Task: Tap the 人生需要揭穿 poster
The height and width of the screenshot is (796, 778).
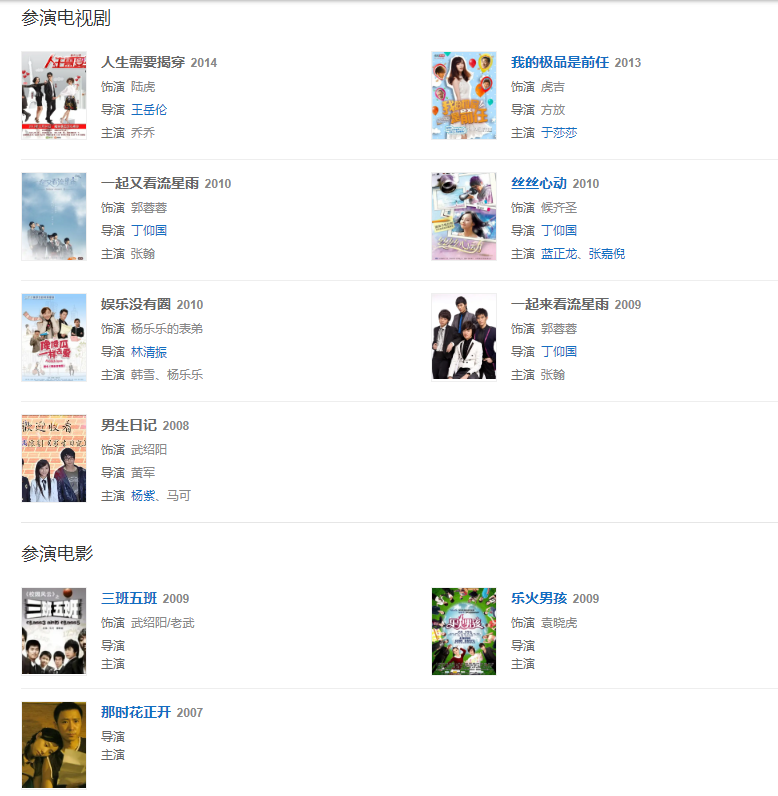Action: (54, 95)
